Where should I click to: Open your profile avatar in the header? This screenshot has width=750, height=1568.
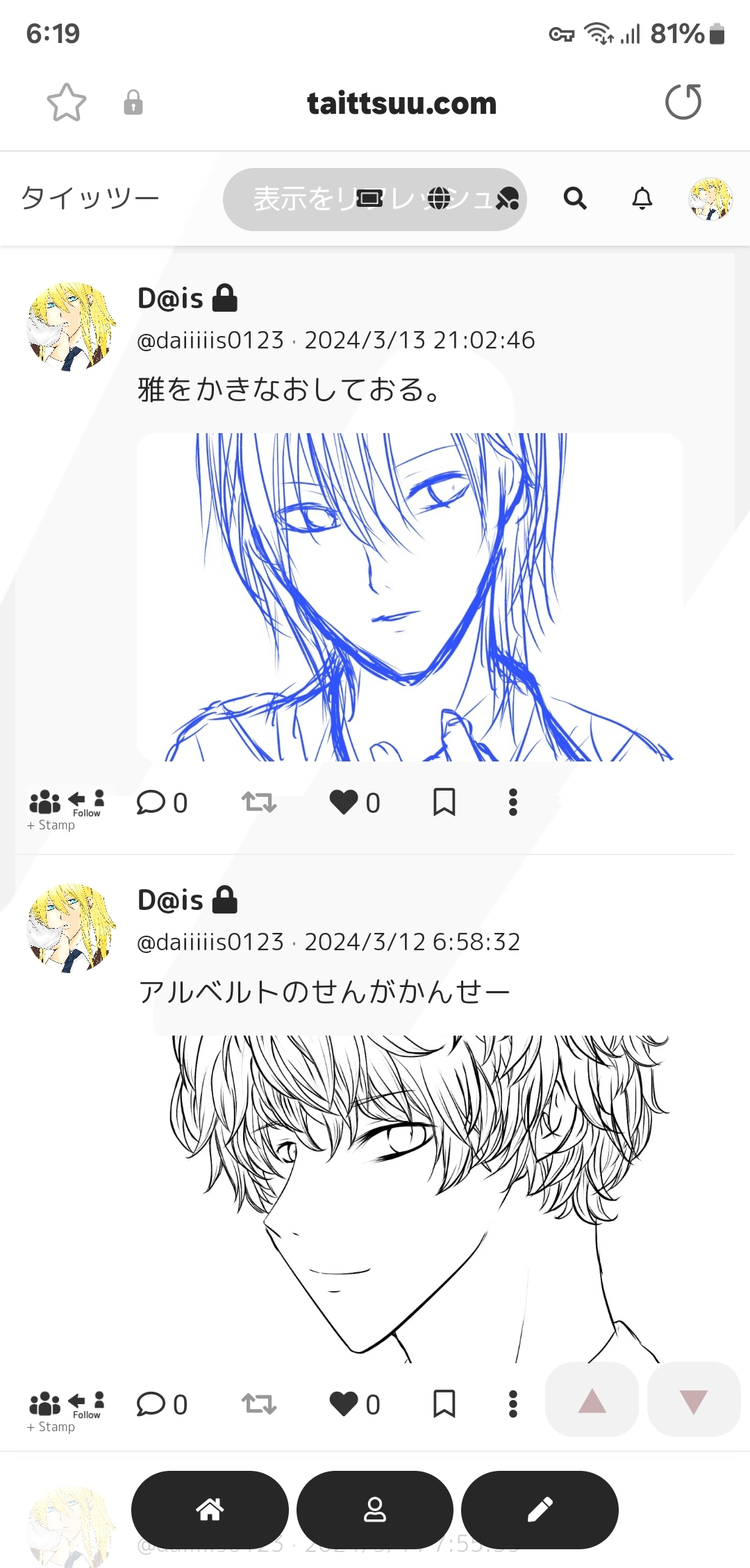[710, 199]
